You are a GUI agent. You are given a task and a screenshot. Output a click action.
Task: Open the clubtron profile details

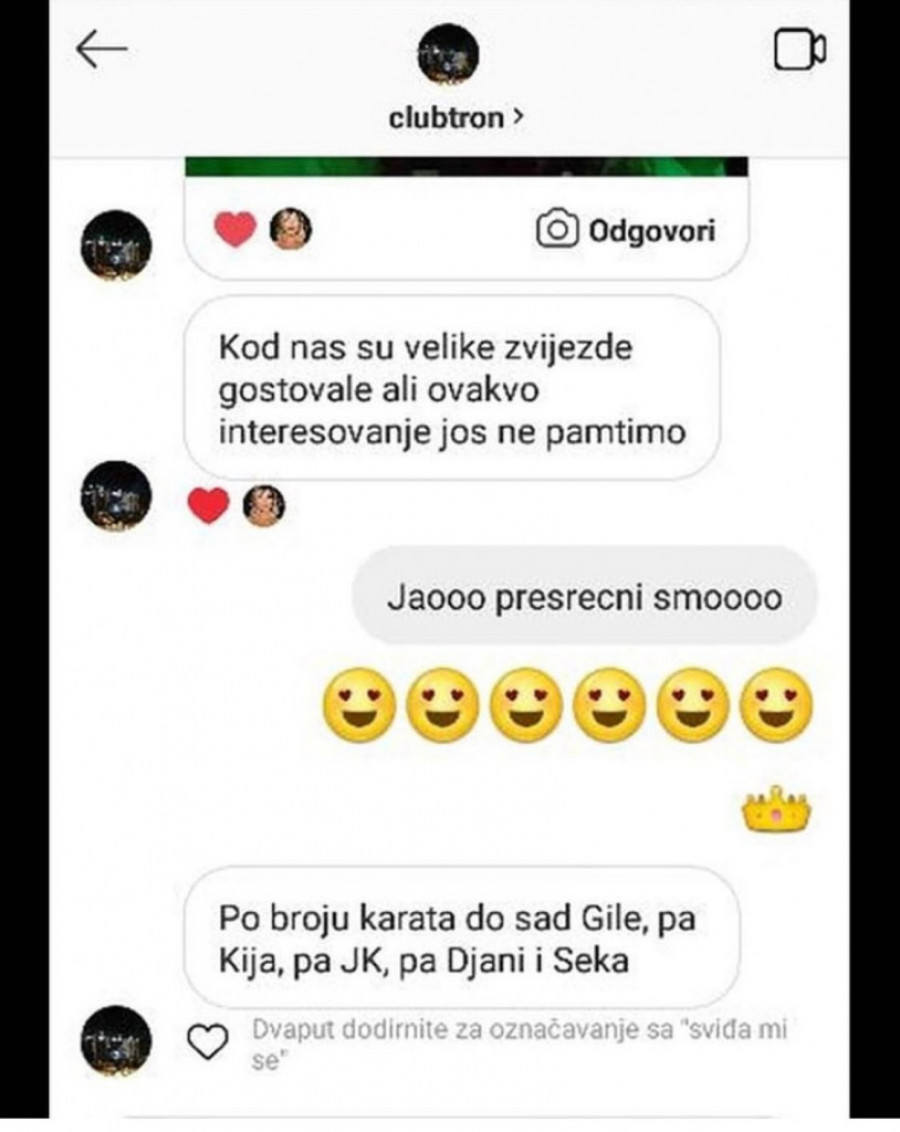[x=455, y=117]
